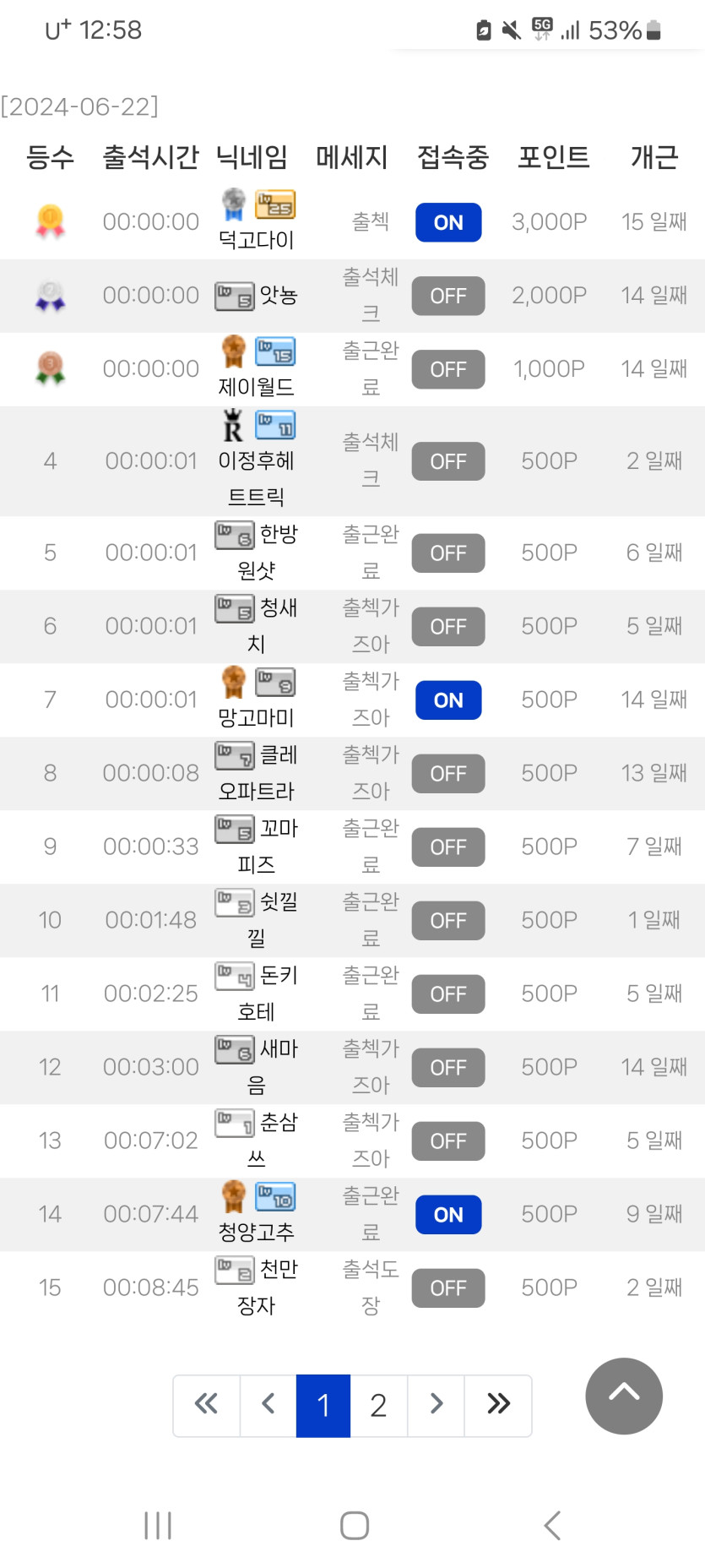This screenshot has width=705, height=1568.
Task: Go to page 2 of the list
Action: [378, 1406]
